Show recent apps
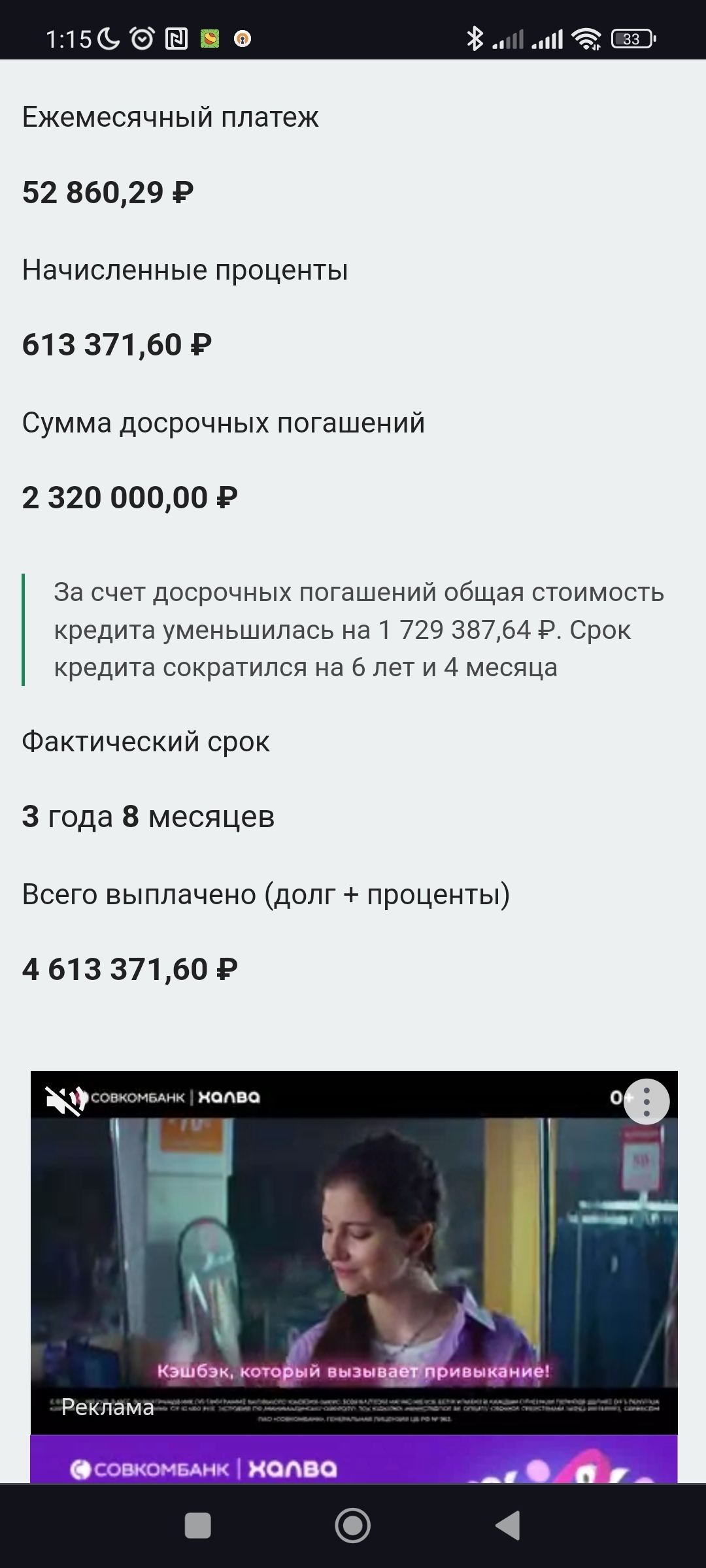The height and width of the screenshot is (1568, 706). (198, 1526)
